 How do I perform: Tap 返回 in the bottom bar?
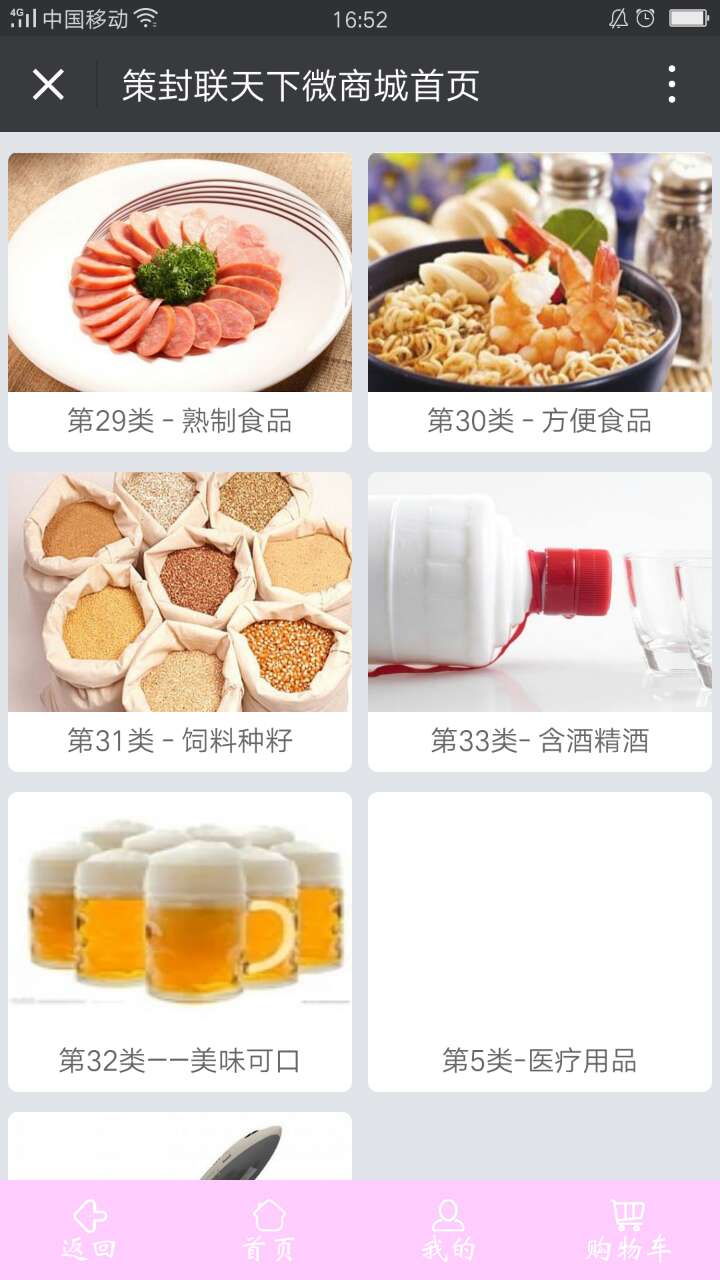pos(90,1230)
